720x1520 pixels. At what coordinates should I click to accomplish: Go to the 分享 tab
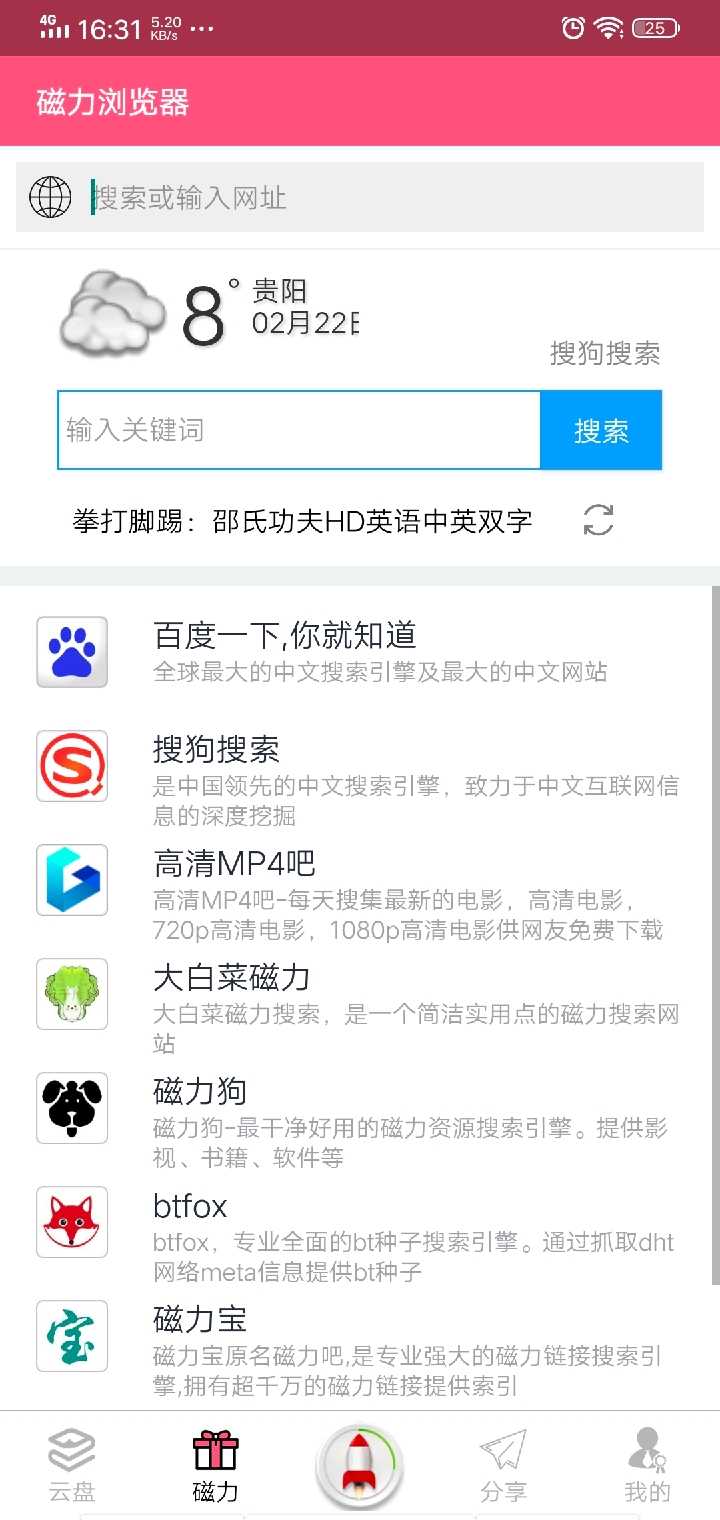503,1465
